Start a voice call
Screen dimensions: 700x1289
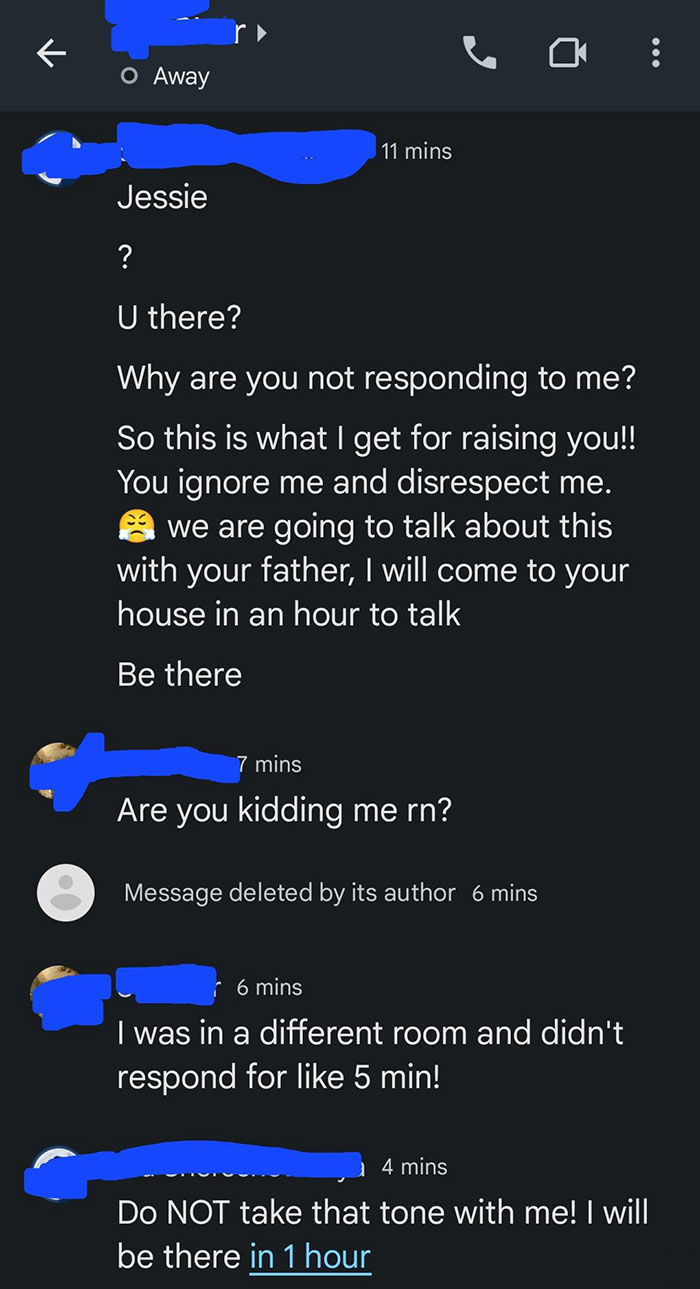[480, 53]
